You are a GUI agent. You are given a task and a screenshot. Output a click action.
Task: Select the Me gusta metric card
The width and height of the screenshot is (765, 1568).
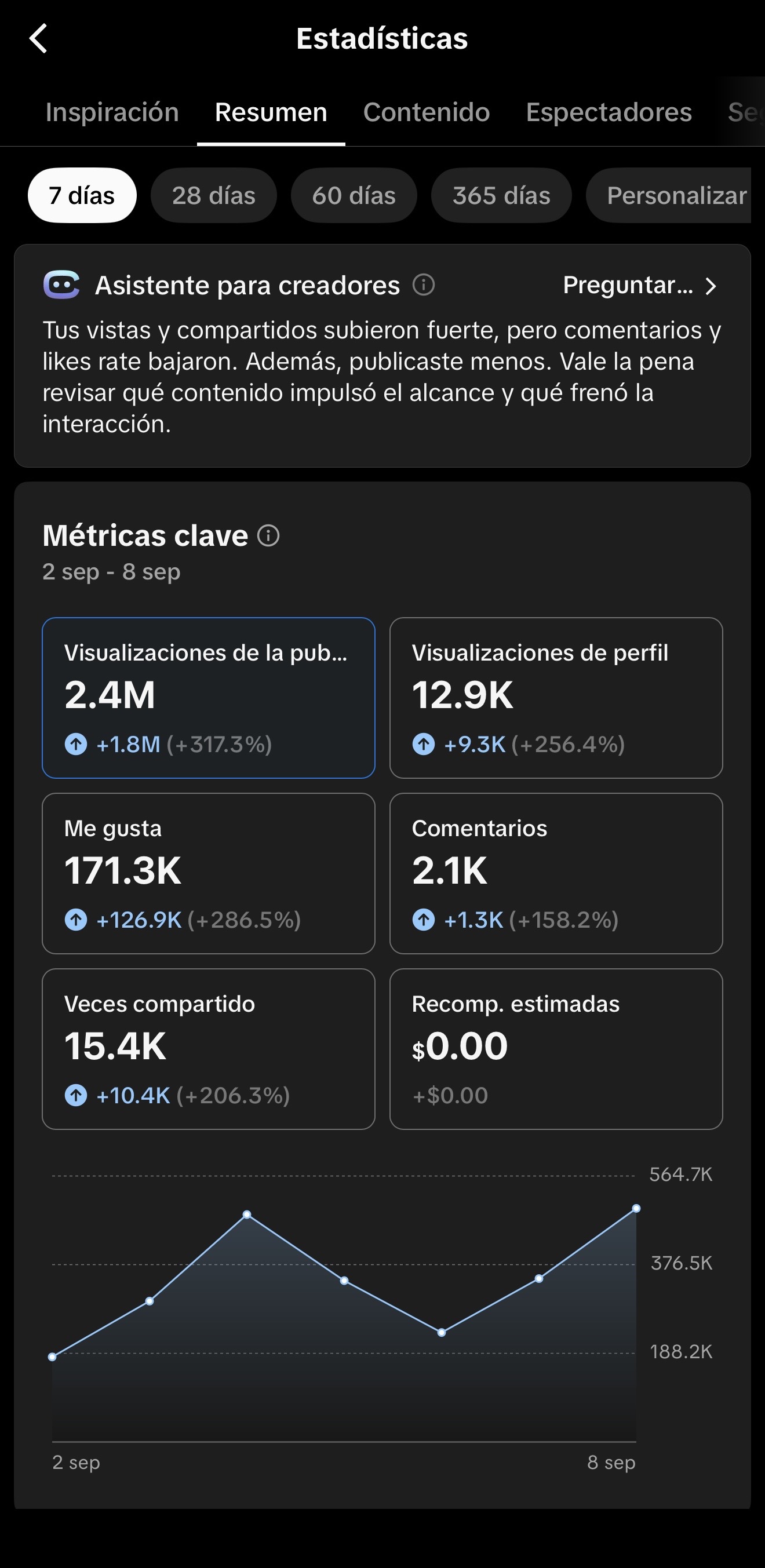click(x=209, y=873)
